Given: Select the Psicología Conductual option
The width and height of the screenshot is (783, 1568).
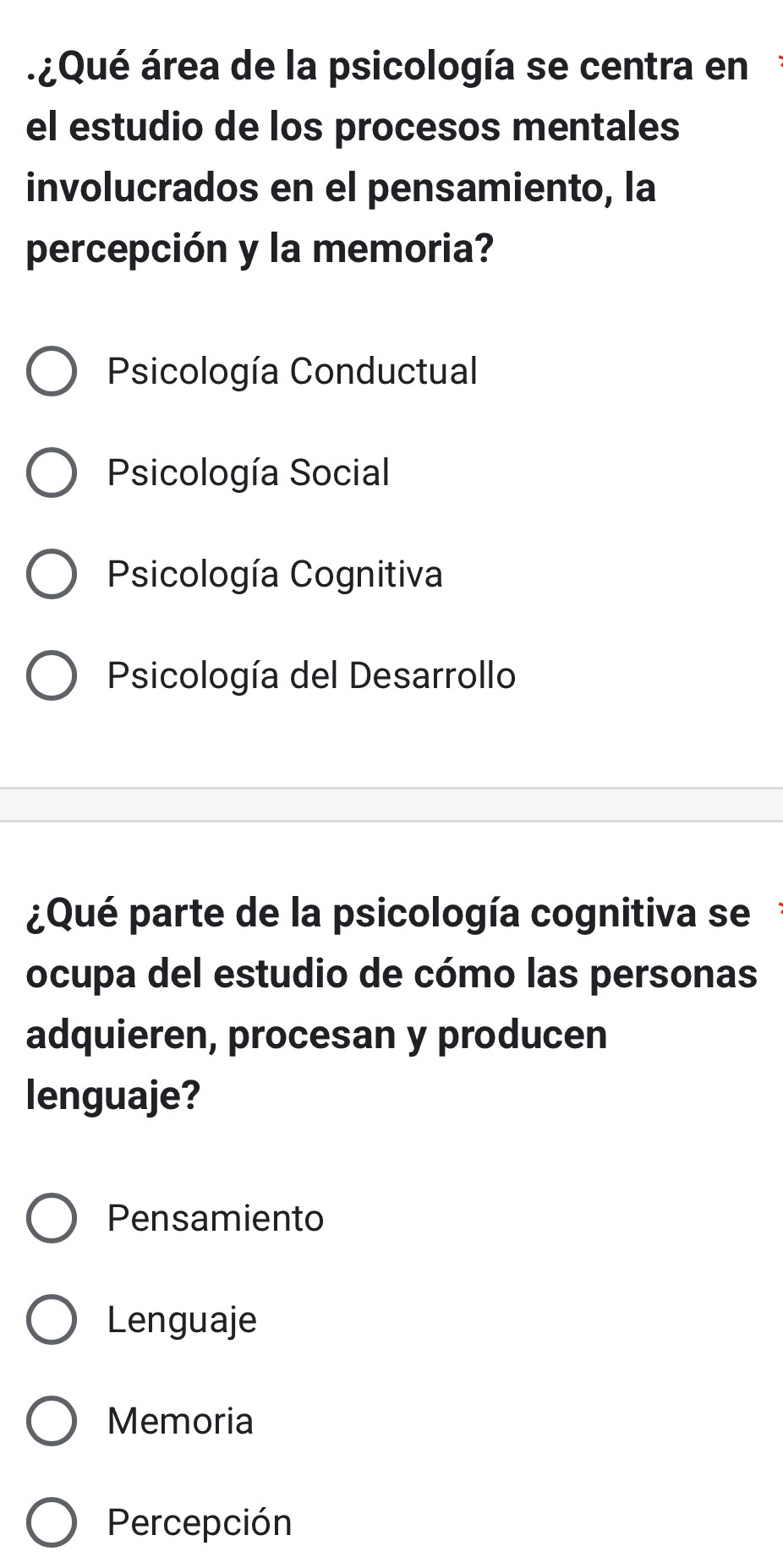Looking at the screenshot, I should click(52, 371).
